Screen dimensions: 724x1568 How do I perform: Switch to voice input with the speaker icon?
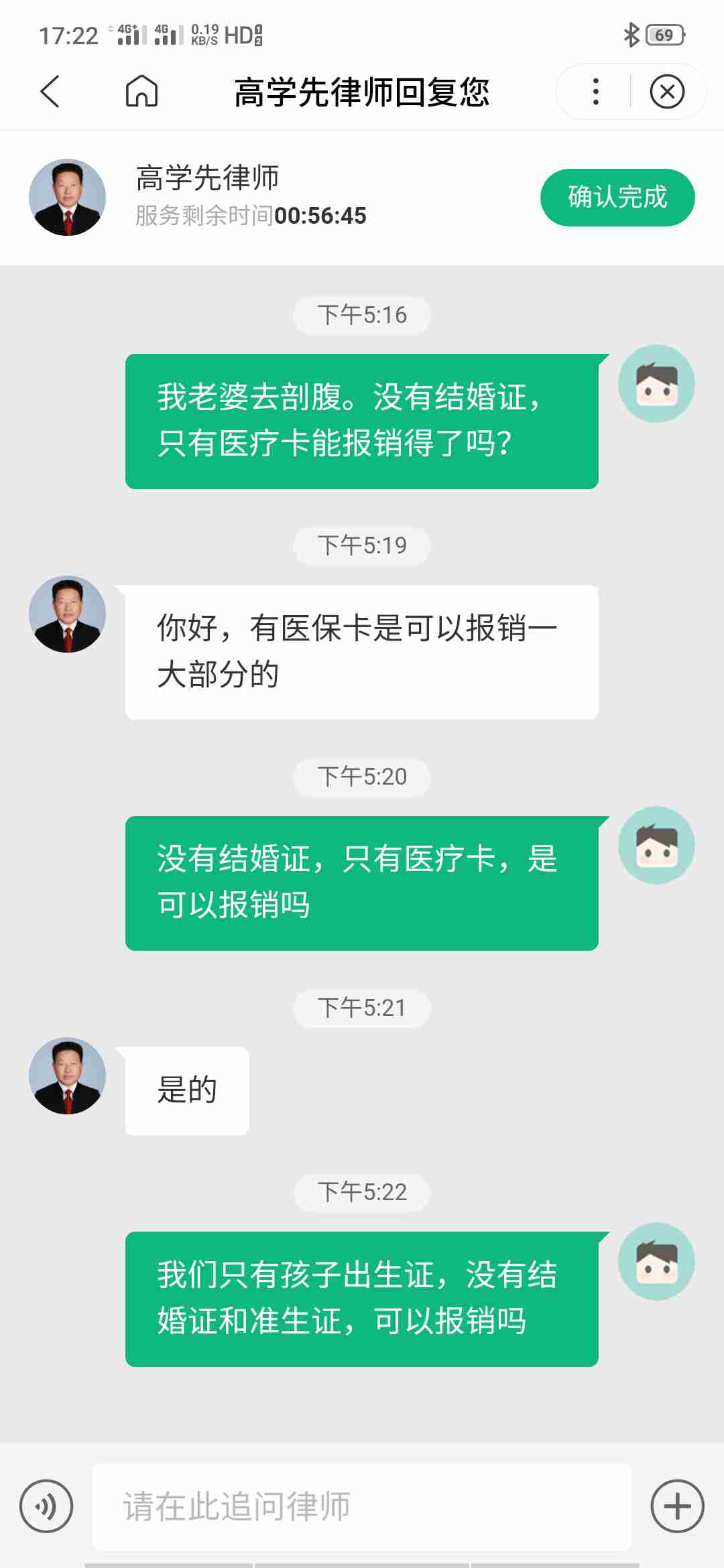(46, 1506)
